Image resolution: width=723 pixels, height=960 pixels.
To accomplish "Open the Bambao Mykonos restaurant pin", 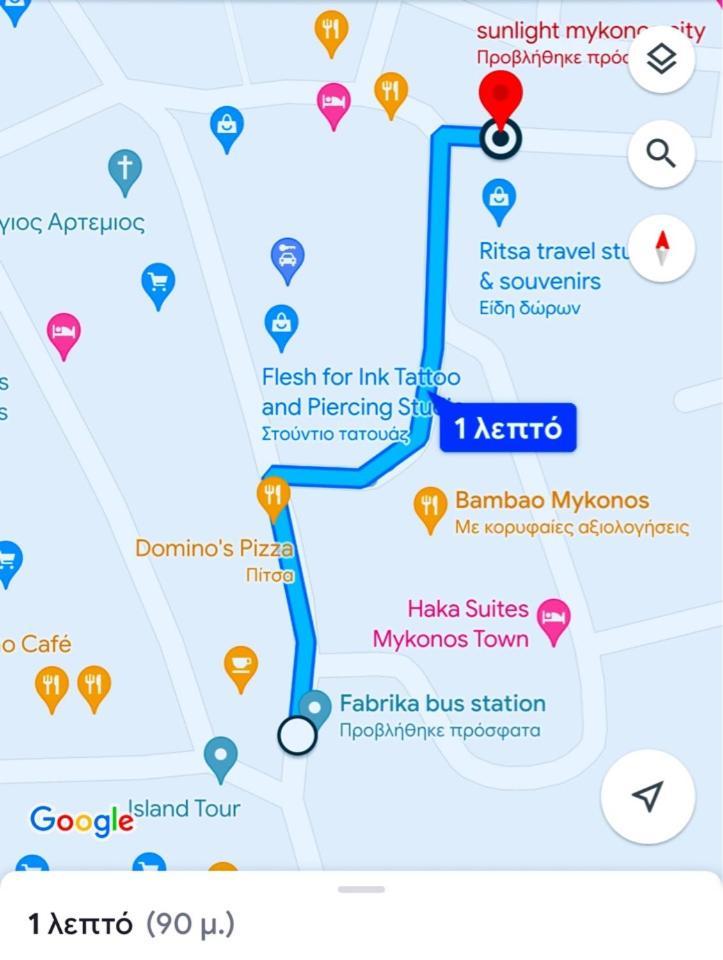I will pyautogui.click(x=430, y=508).
